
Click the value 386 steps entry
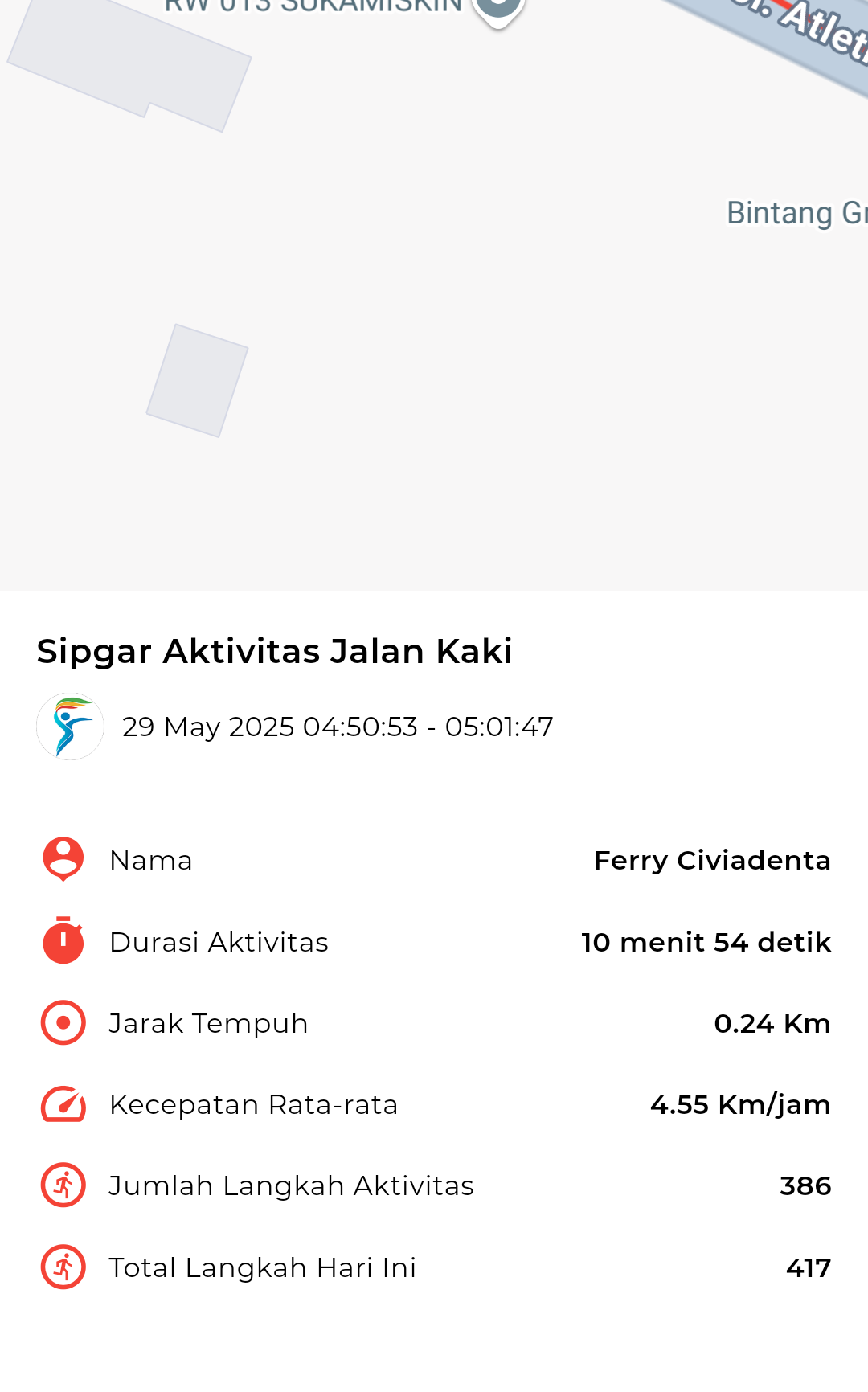pos(805,1185)
